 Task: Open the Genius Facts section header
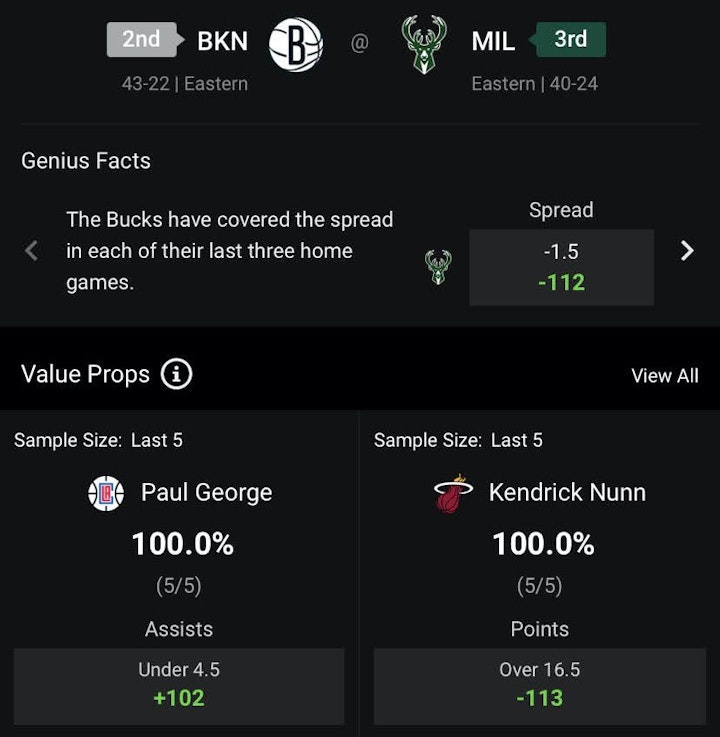point(86,160)
